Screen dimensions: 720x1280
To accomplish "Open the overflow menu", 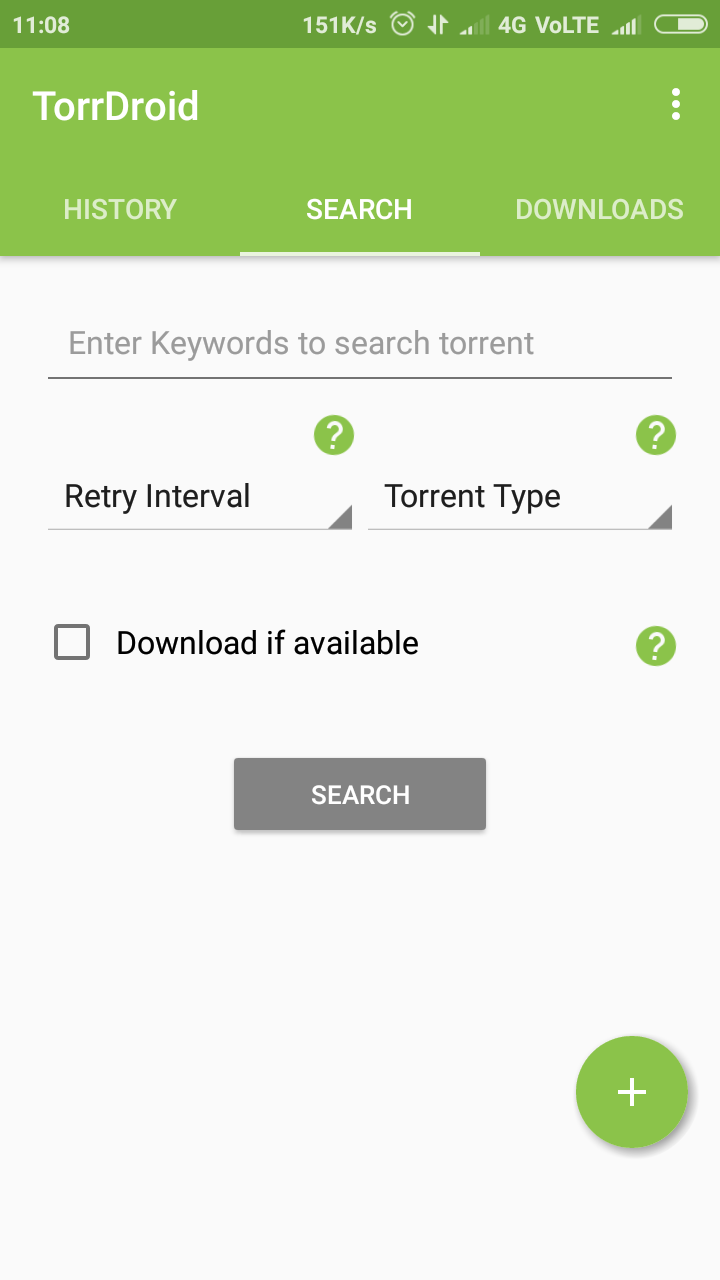I will click(676, 105).
